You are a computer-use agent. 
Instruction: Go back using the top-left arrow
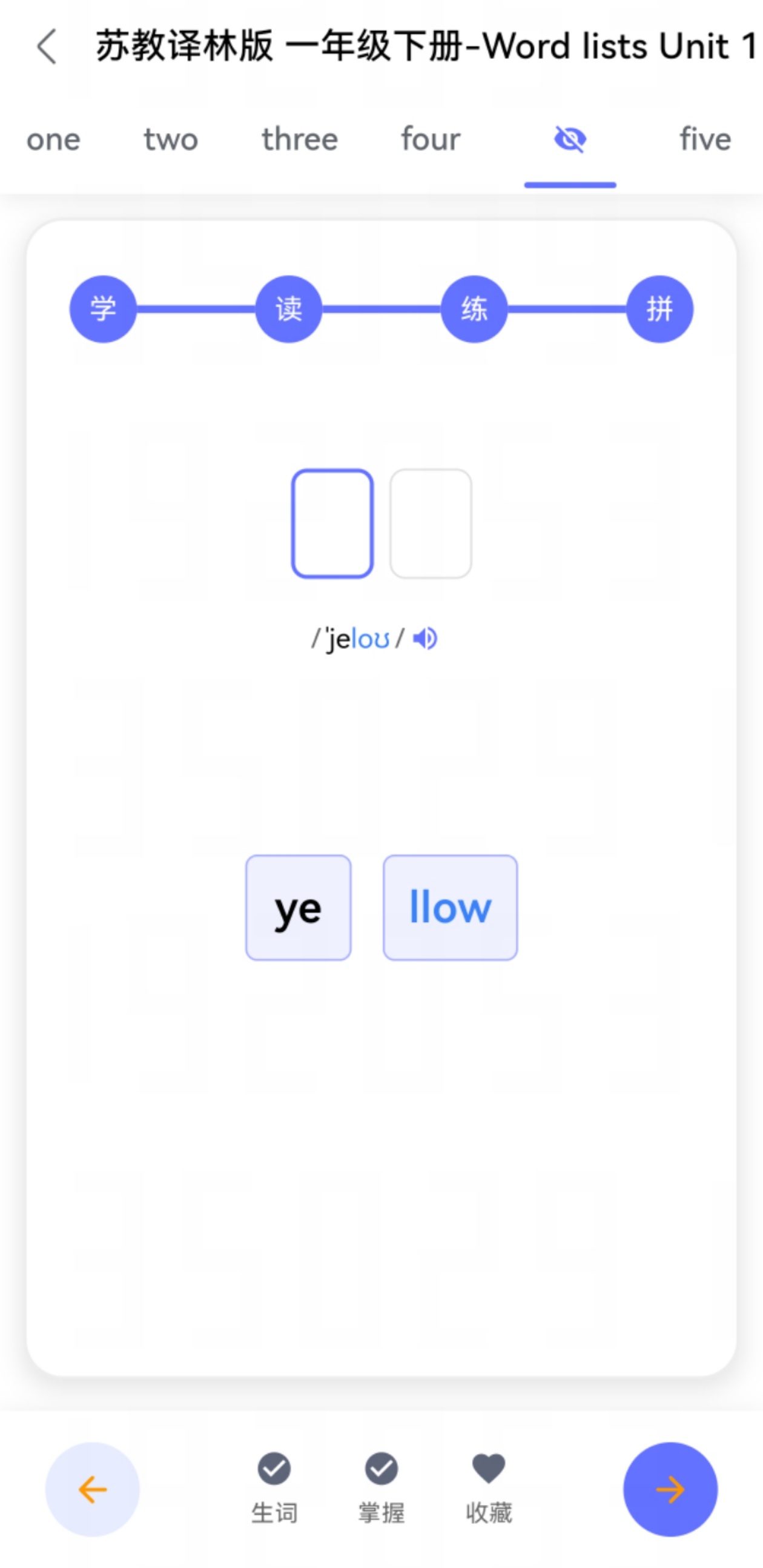point(47,47)
